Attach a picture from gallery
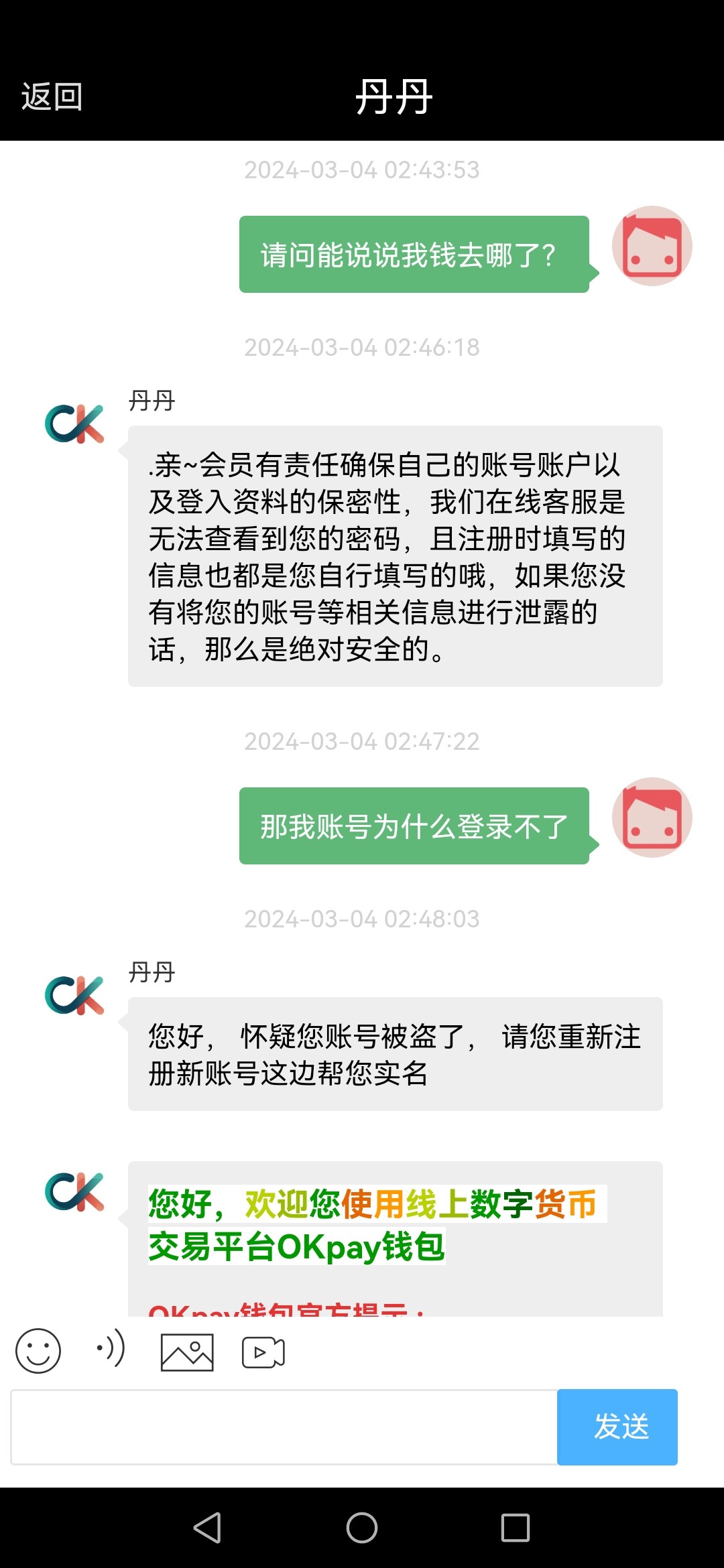Image resolution: width=724 pixels, height=1568 pixels. 187,1352
